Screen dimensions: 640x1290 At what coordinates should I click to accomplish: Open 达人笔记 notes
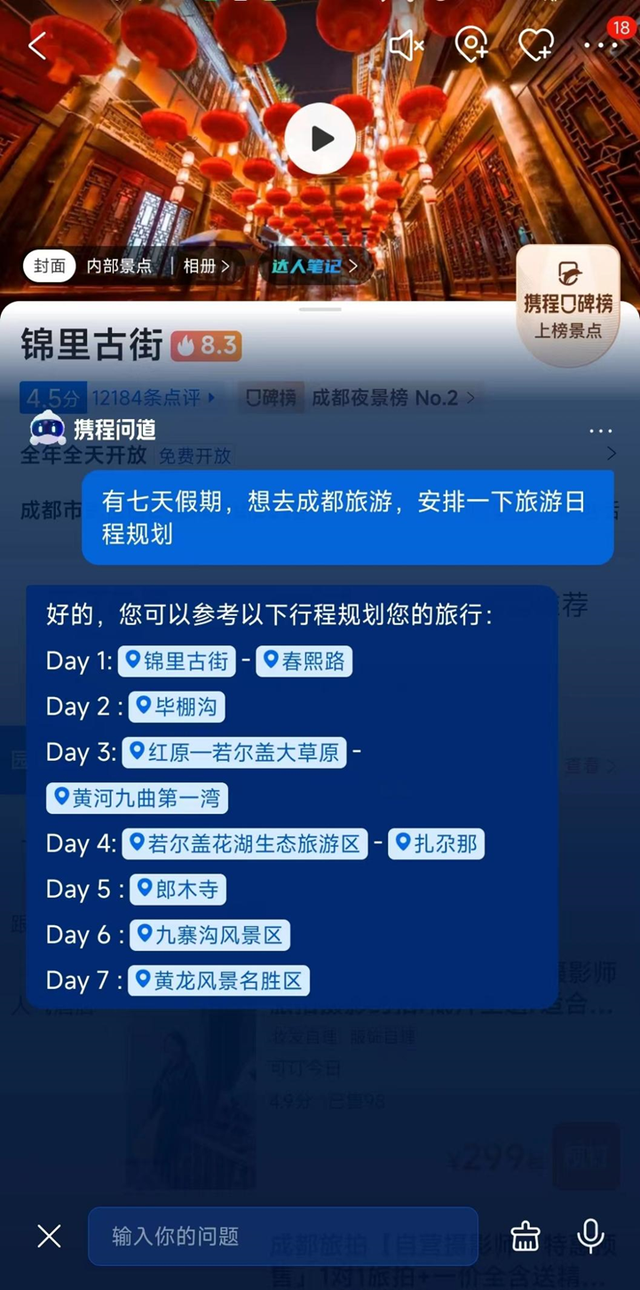pyautogui.click(x=312, y=266)
